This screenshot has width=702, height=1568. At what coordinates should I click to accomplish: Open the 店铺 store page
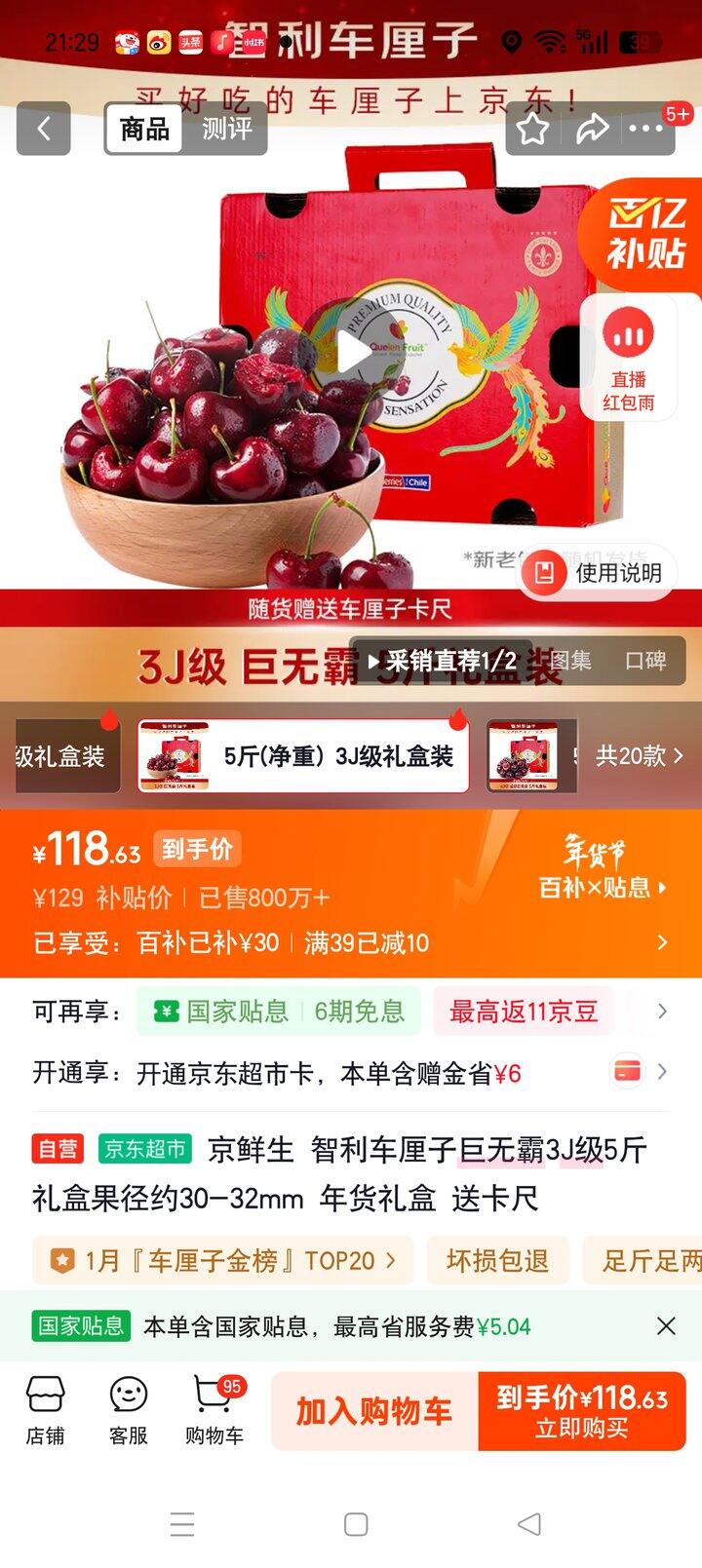[x=45, y=1410]
